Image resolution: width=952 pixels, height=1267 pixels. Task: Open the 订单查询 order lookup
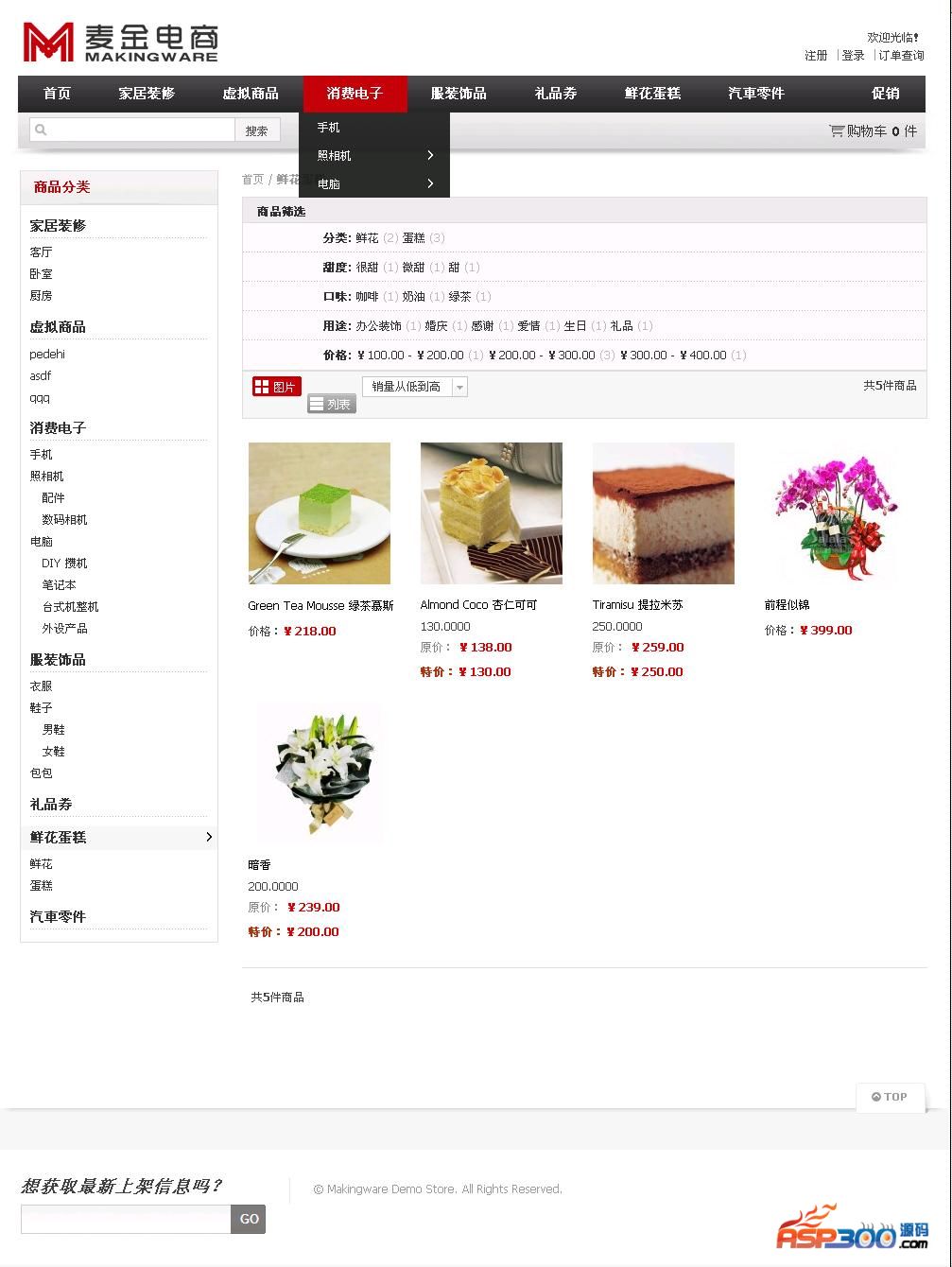[x=901, y=56]
